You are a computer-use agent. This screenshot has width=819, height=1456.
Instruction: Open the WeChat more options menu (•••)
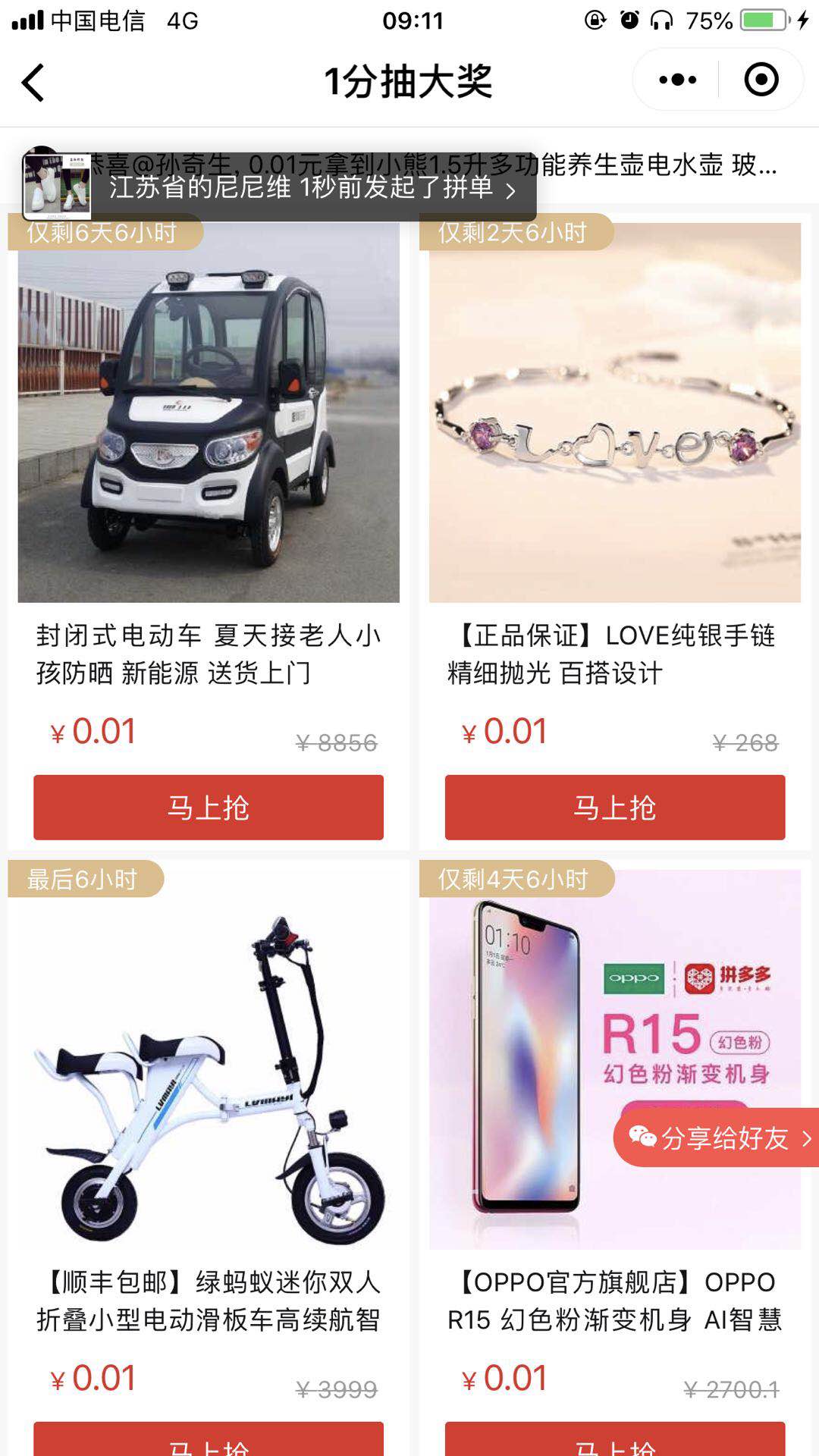coord(677,79)
